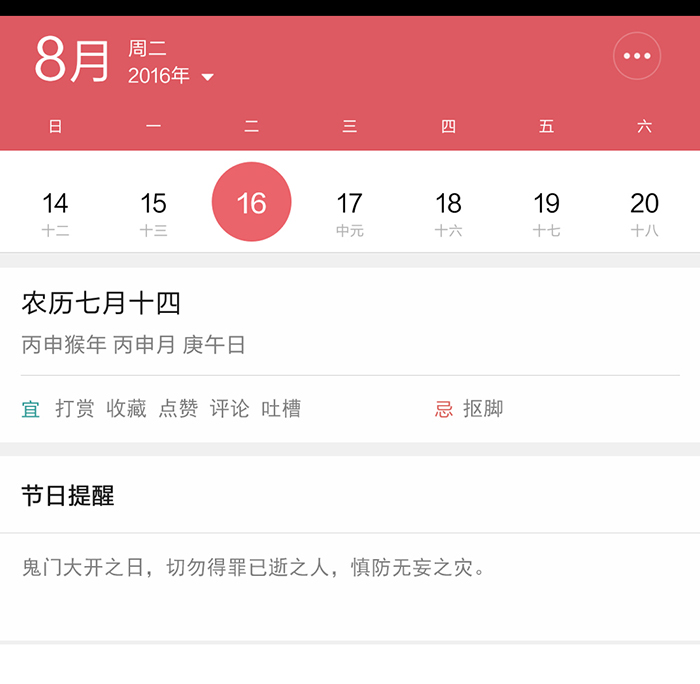Open the three-dot overflow menu

(637, 56)
